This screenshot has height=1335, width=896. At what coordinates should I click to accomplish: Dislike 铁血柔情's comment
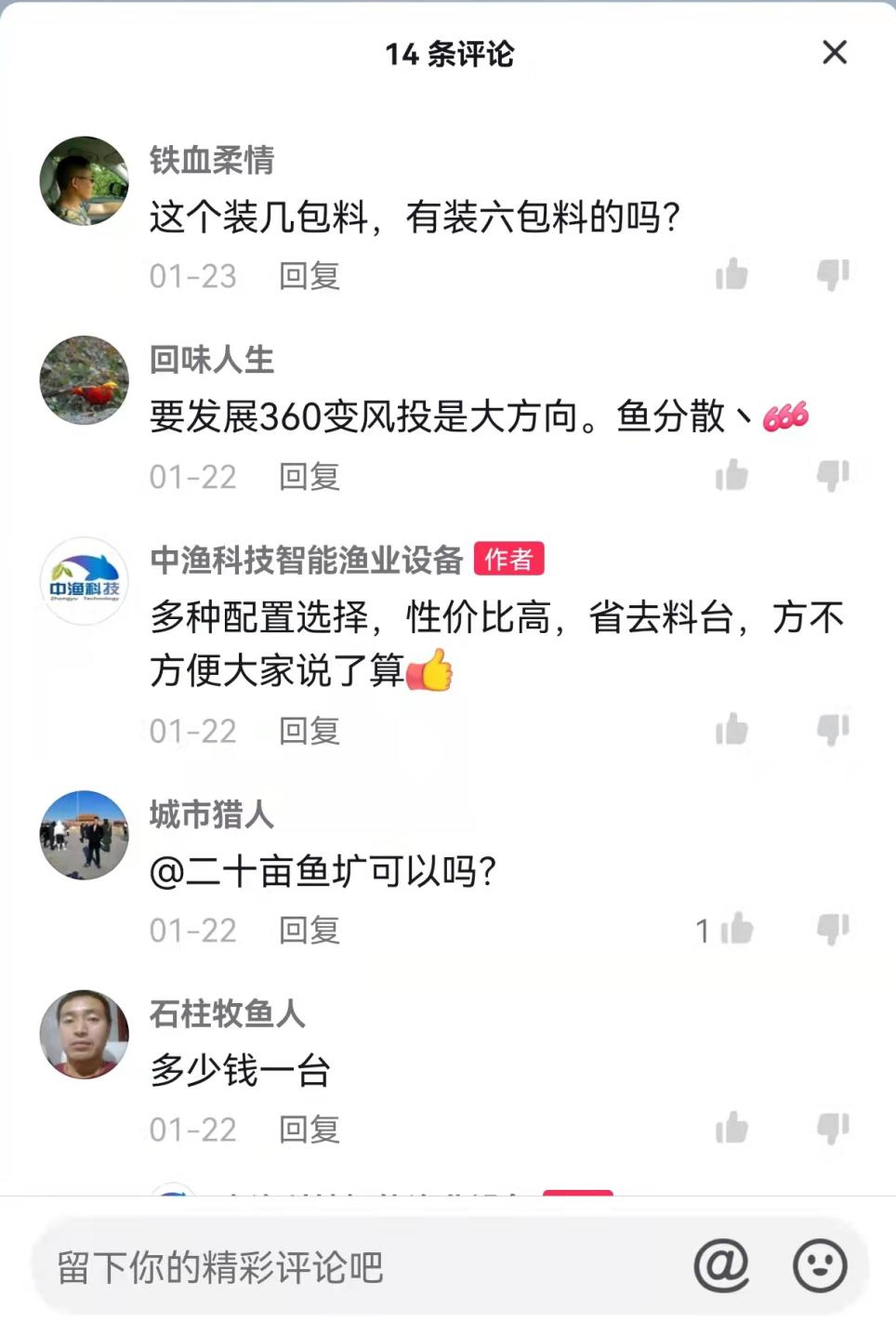point(833,274)
